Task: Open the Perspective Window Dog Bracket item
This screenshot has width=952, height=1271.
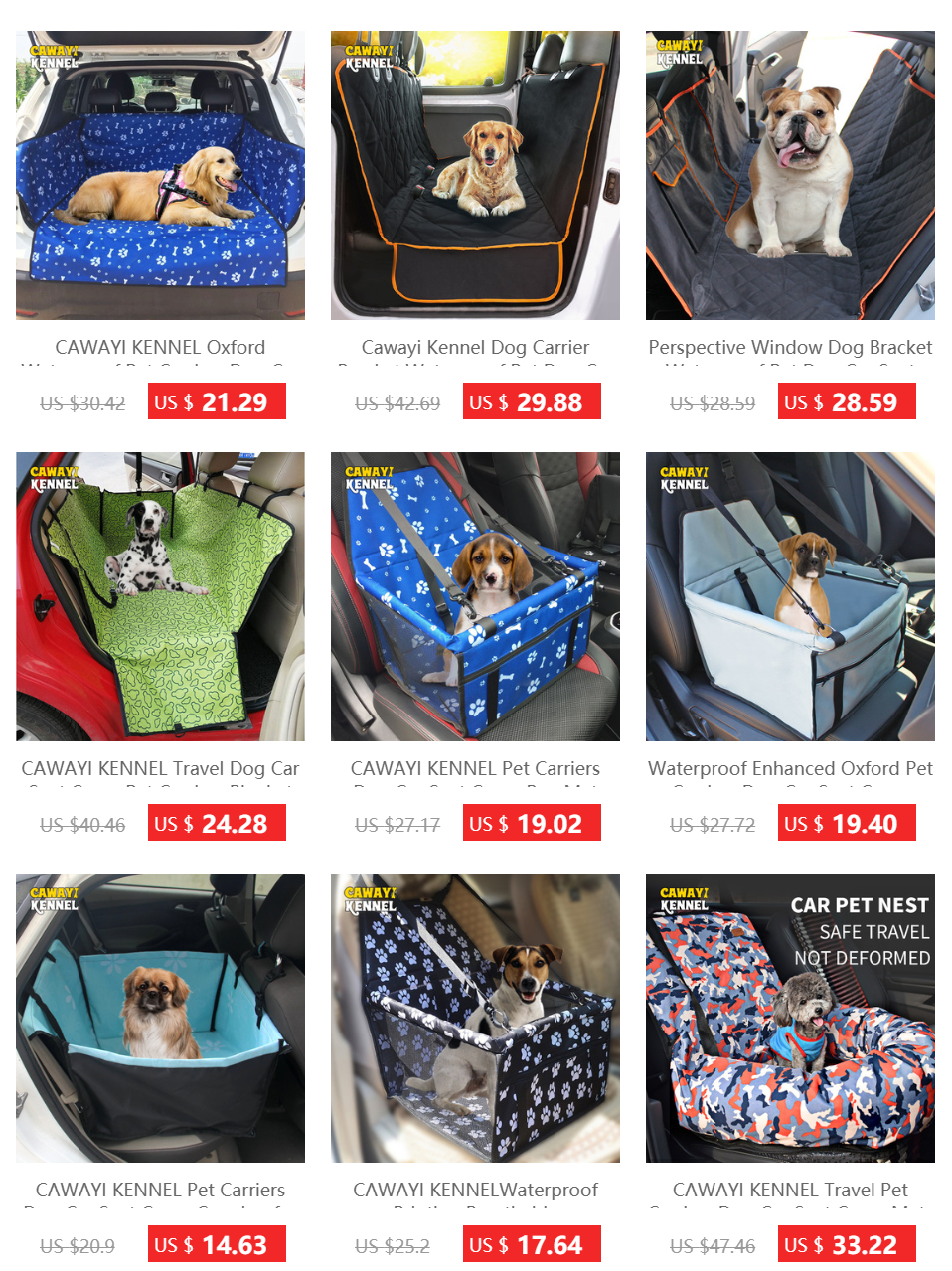Action: click(x=790, y=176)
